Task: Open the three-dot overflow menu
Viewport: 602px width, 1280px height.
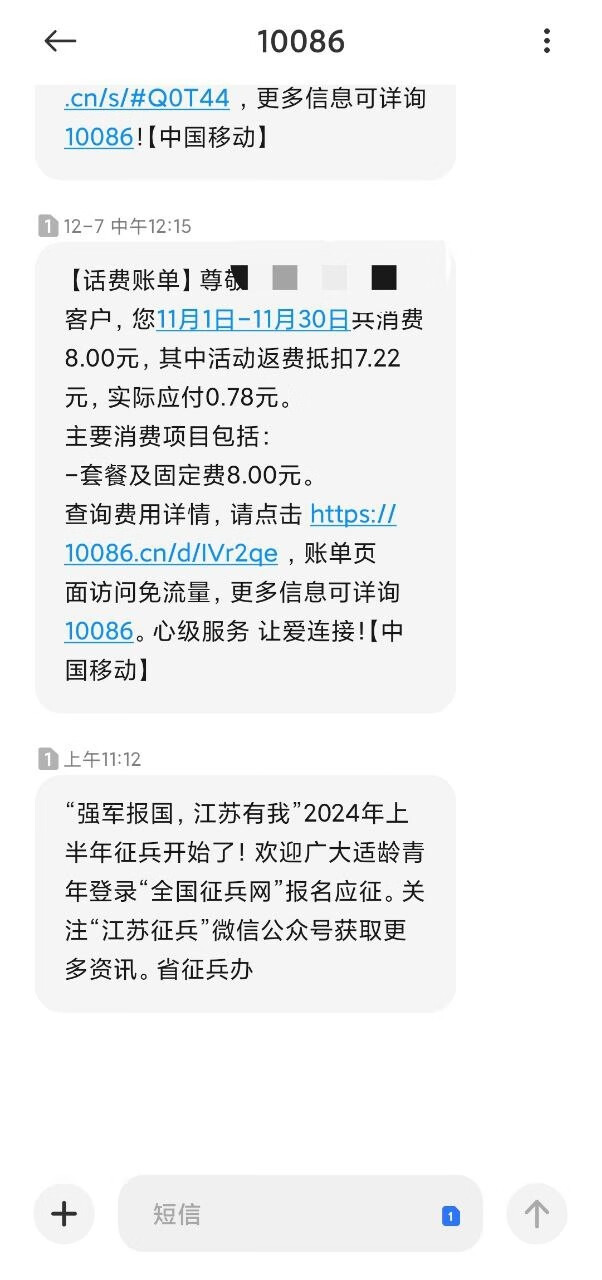Action: coord(546,41)
